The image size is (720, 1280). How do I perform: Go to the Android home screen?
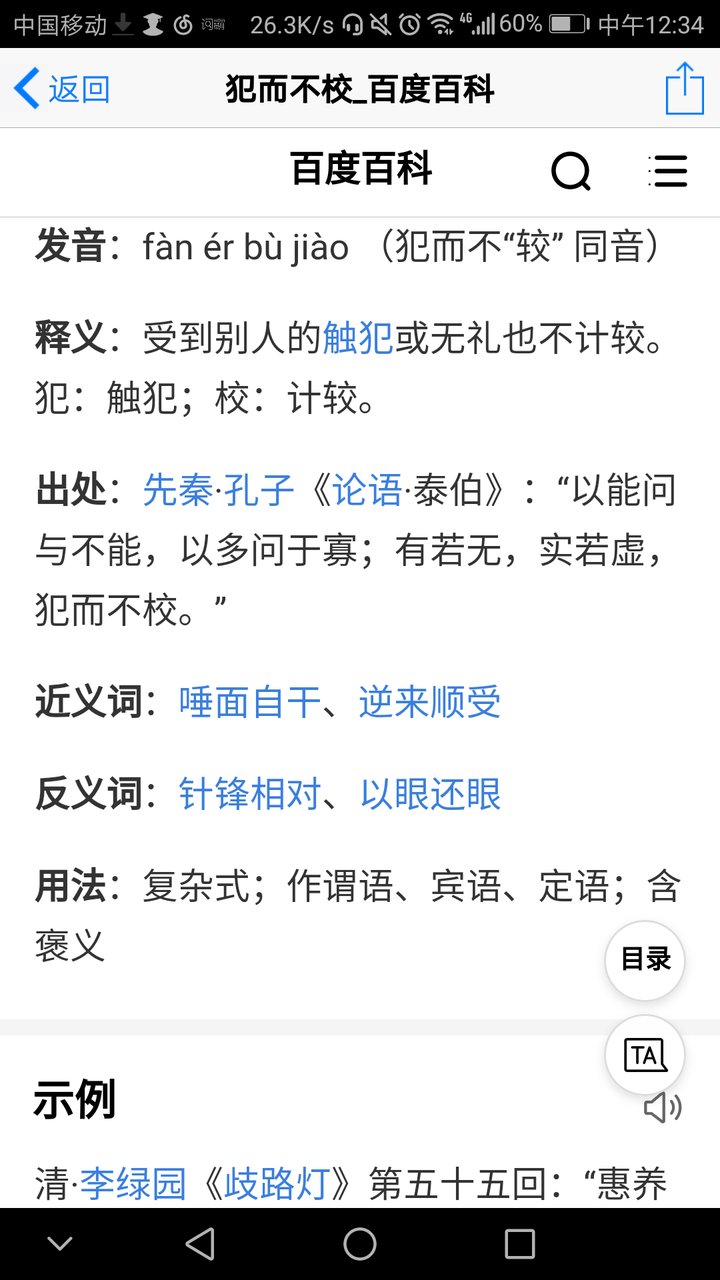pyautogui.click(x=360, y=1244)
